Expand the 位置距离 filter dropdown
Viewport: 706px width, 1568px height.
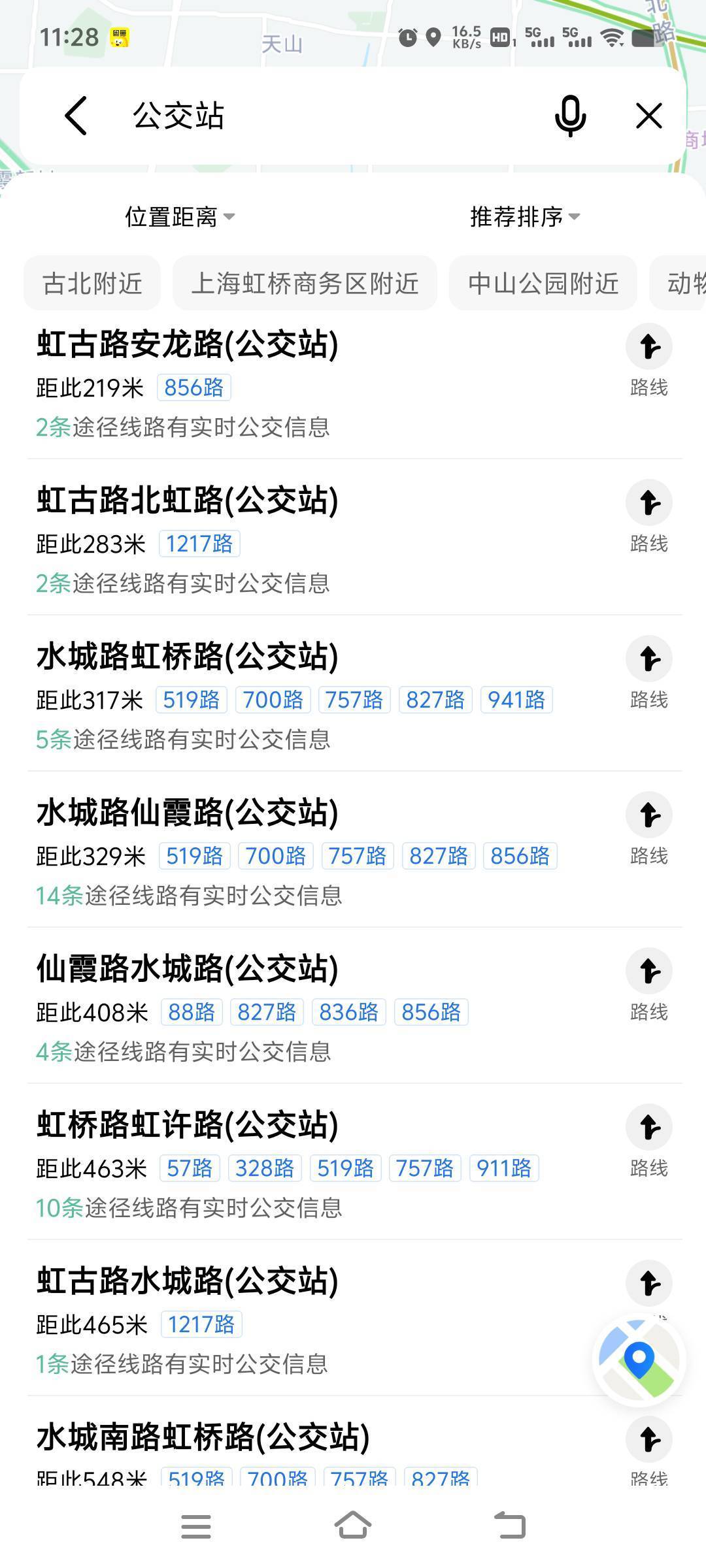coord(180,217)
